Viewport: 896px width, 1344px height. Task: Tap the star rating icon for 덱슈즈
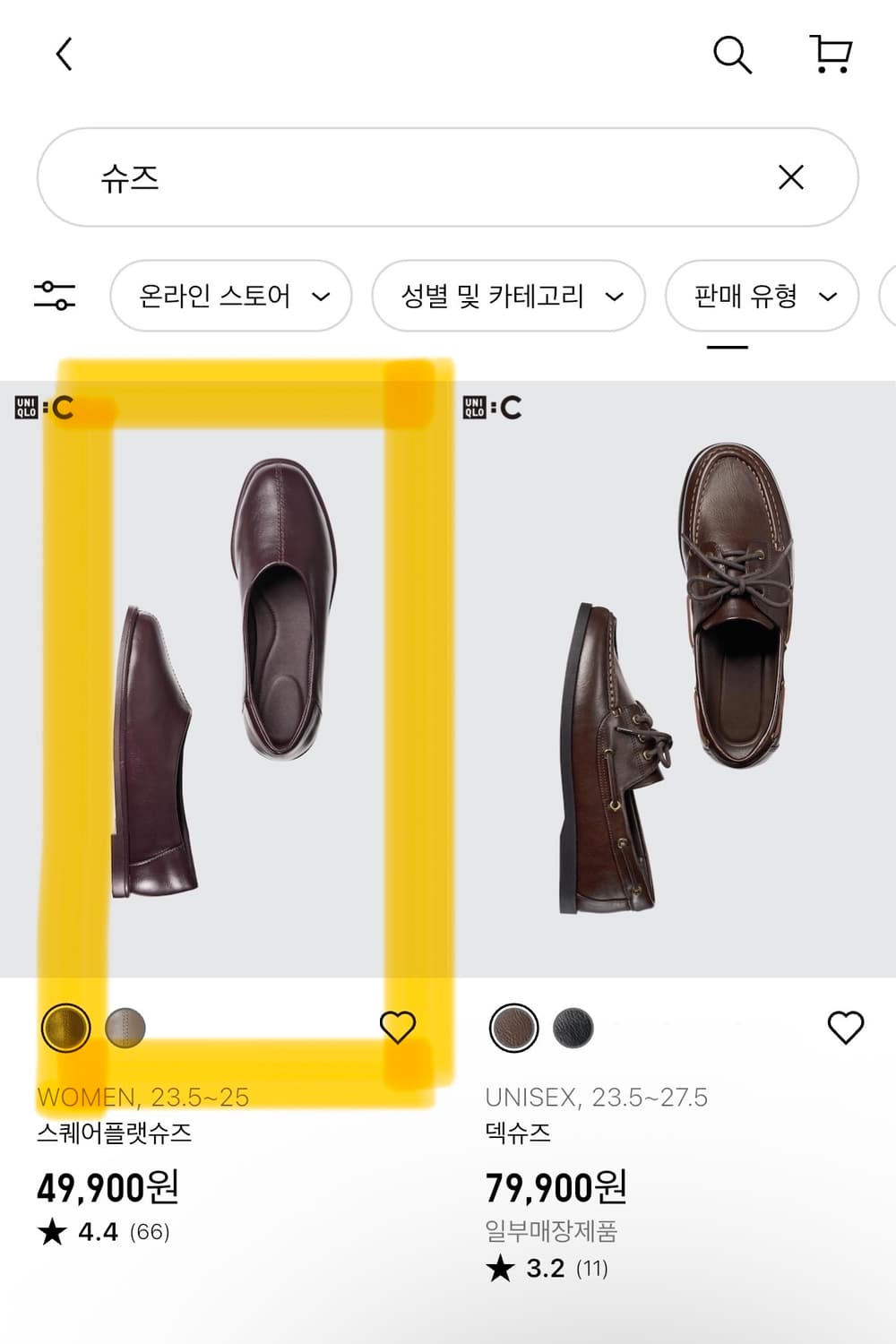500,1268
